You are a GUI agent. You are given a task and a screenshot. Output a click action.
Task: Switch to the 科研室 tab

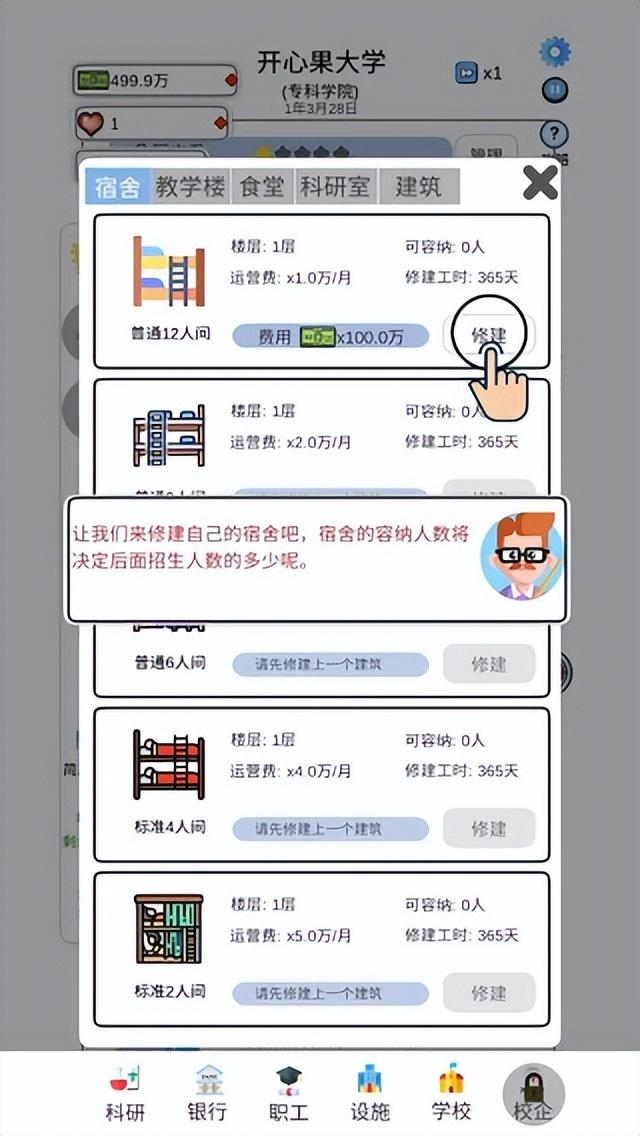pyautogui.click(x=335, y=186)
